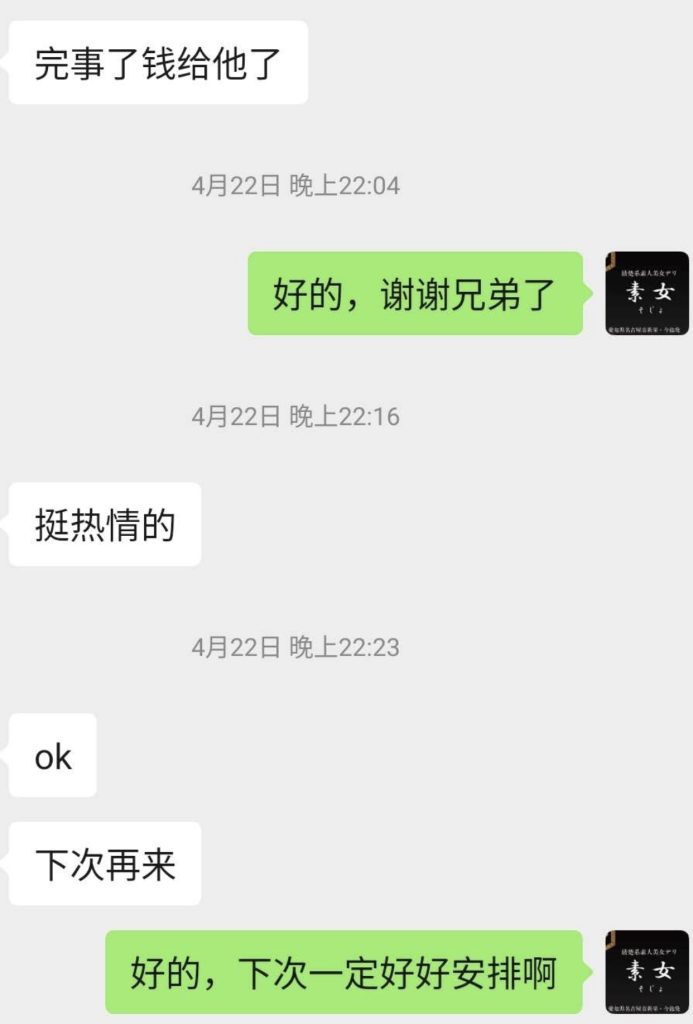
Task: Tap the avatar beside "好的，下次一定好好安排啊"
Action: 647,971
